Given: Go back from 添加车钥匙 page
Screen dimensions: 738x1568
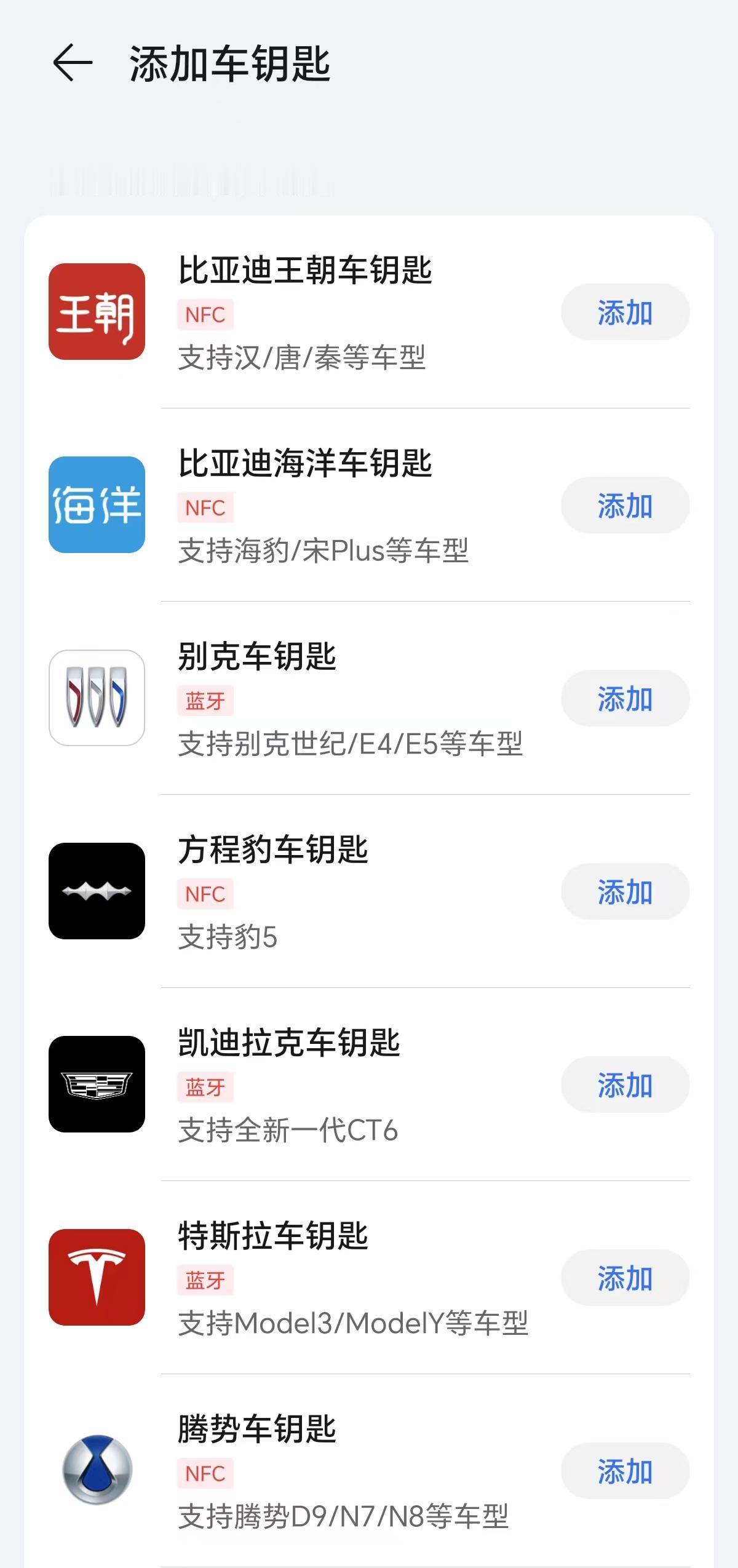Looking at the screenshot, I should tap(73, 63).
